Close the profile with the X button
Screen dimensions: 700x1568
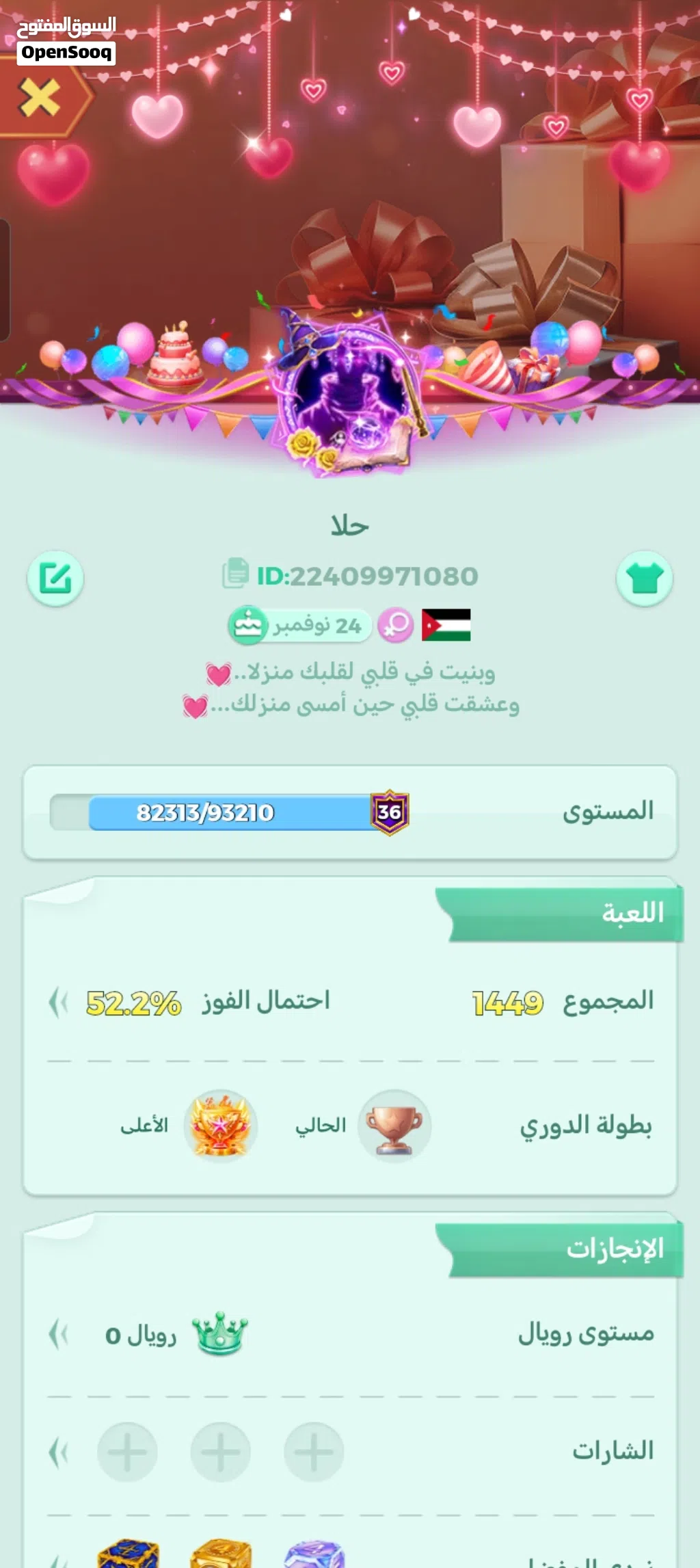39,97
